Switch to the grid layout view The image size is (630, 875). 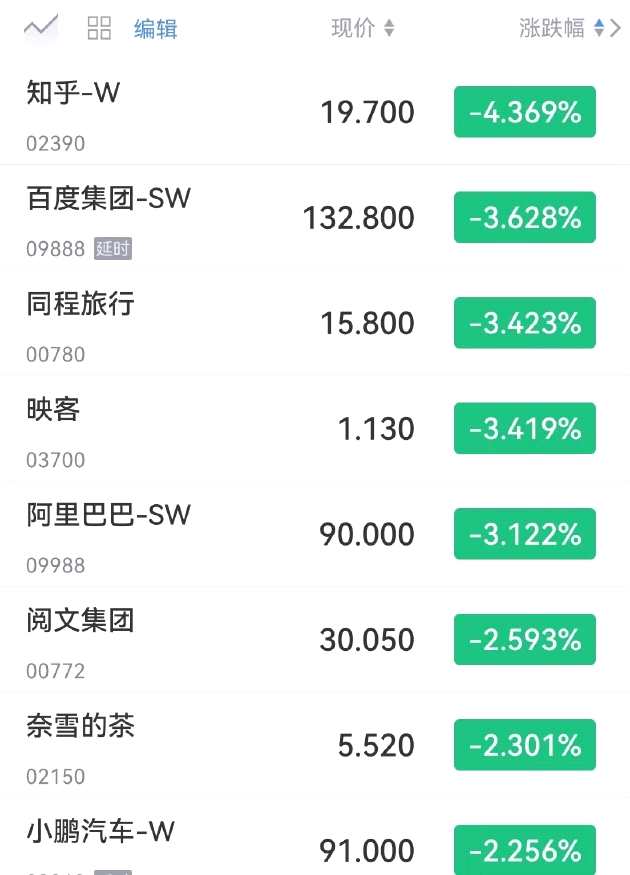[99, 28]
